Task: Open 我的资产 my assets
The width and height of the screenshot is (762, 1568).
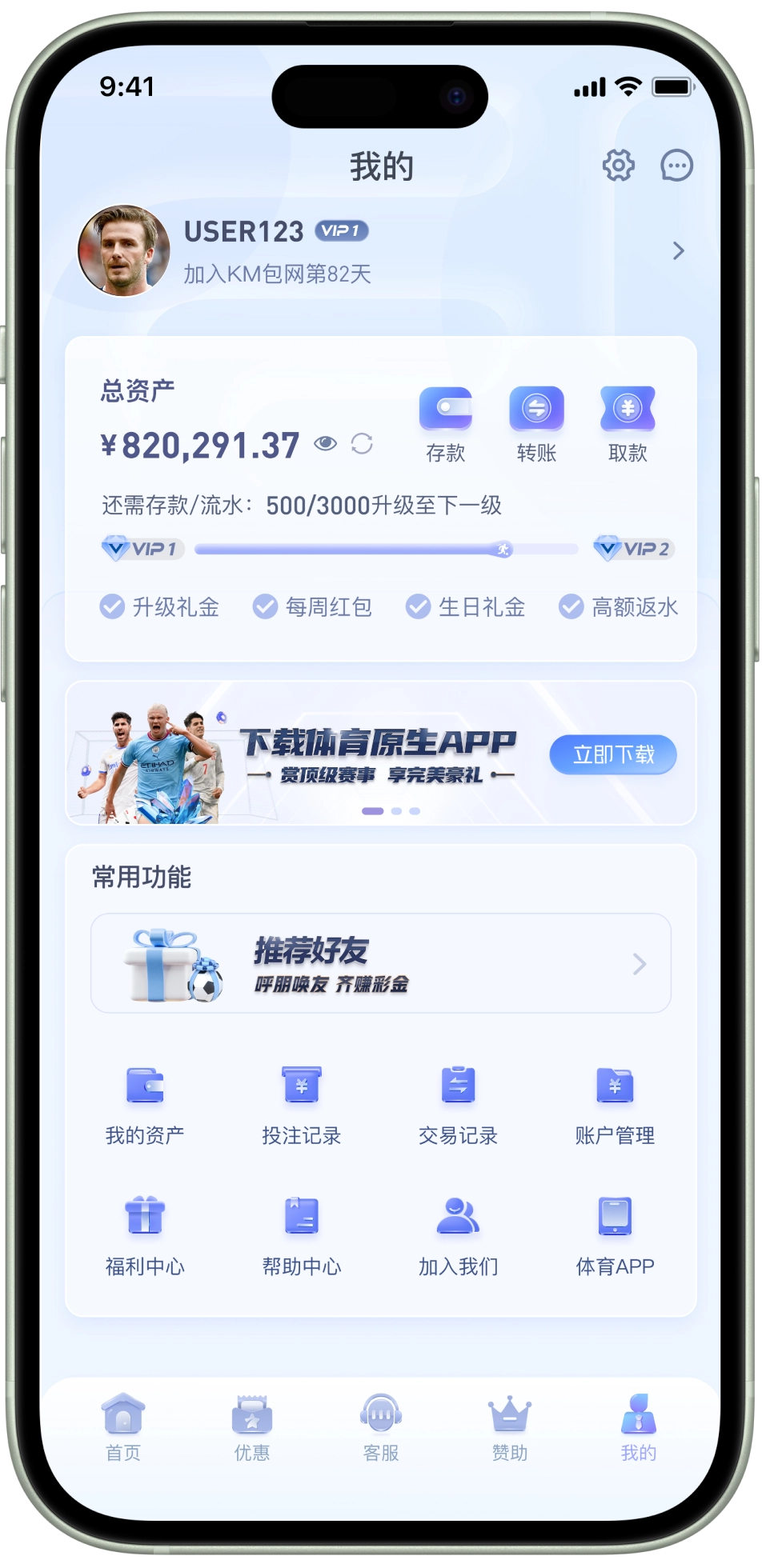Action: pyautogui.click(x=145, y=1105)
